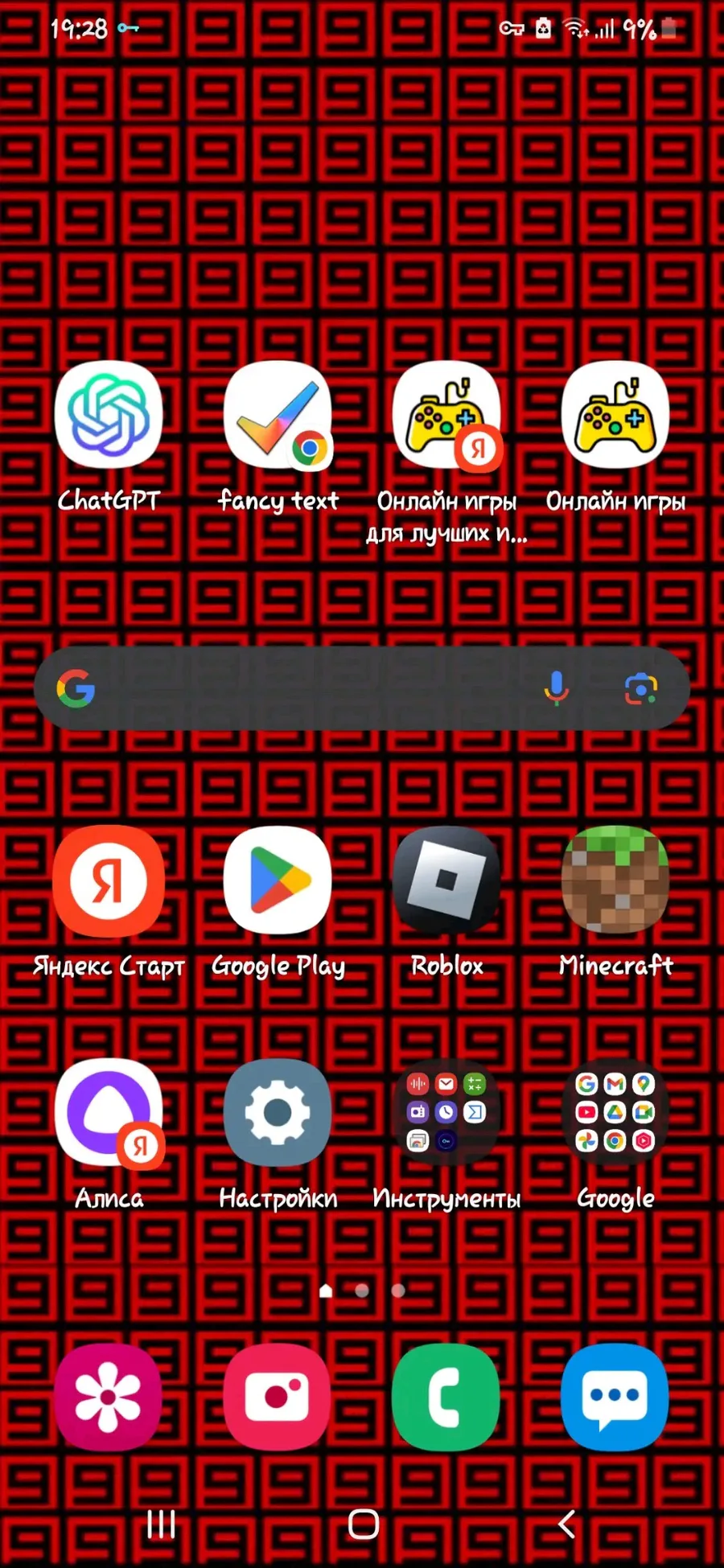Open the Messages app
Image resolution: width=724 pixels, height=1568 pixels.
click(615, 1397)
